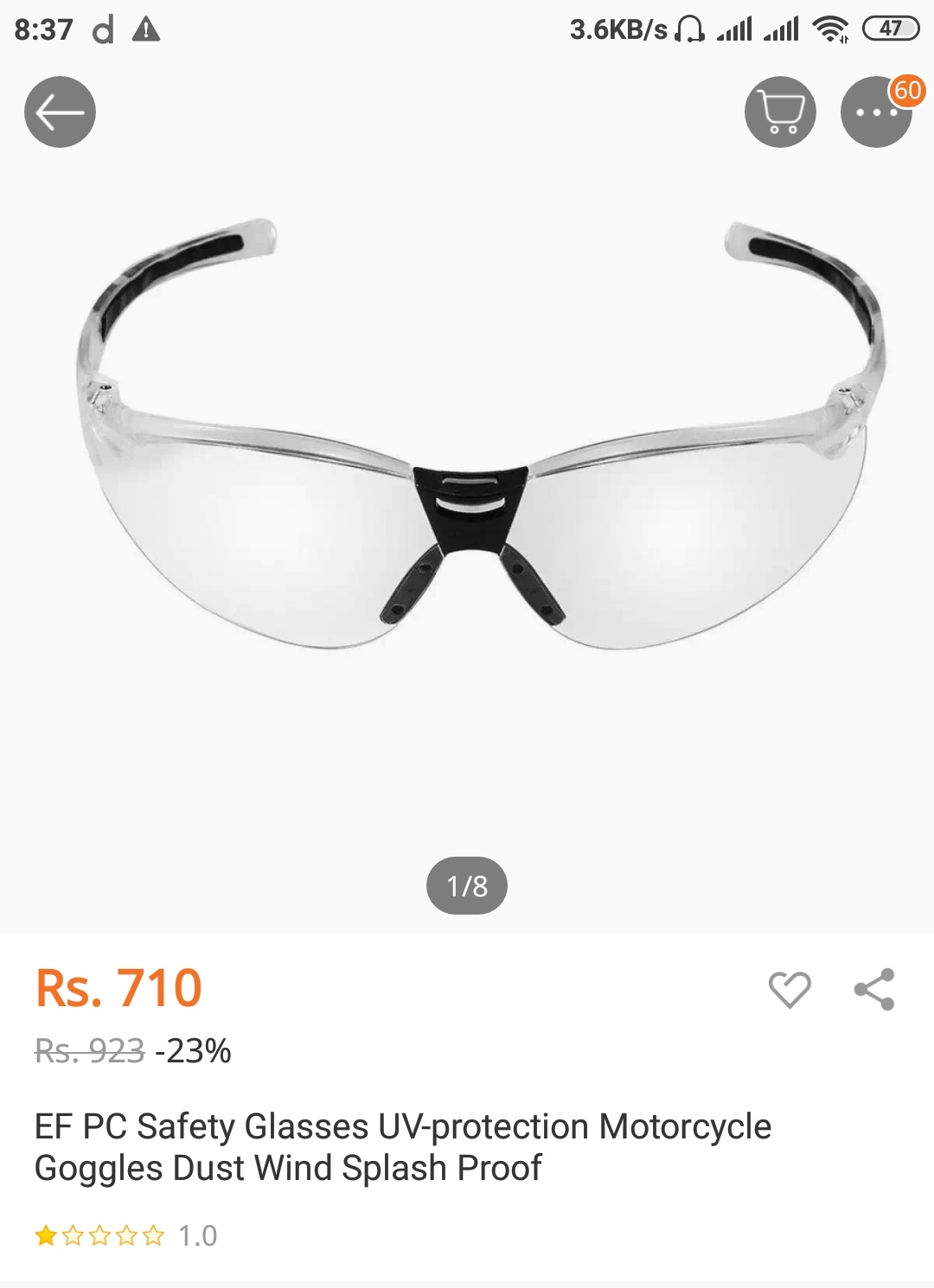View the 1.0 star rating reviews

tap(125, 1235)
